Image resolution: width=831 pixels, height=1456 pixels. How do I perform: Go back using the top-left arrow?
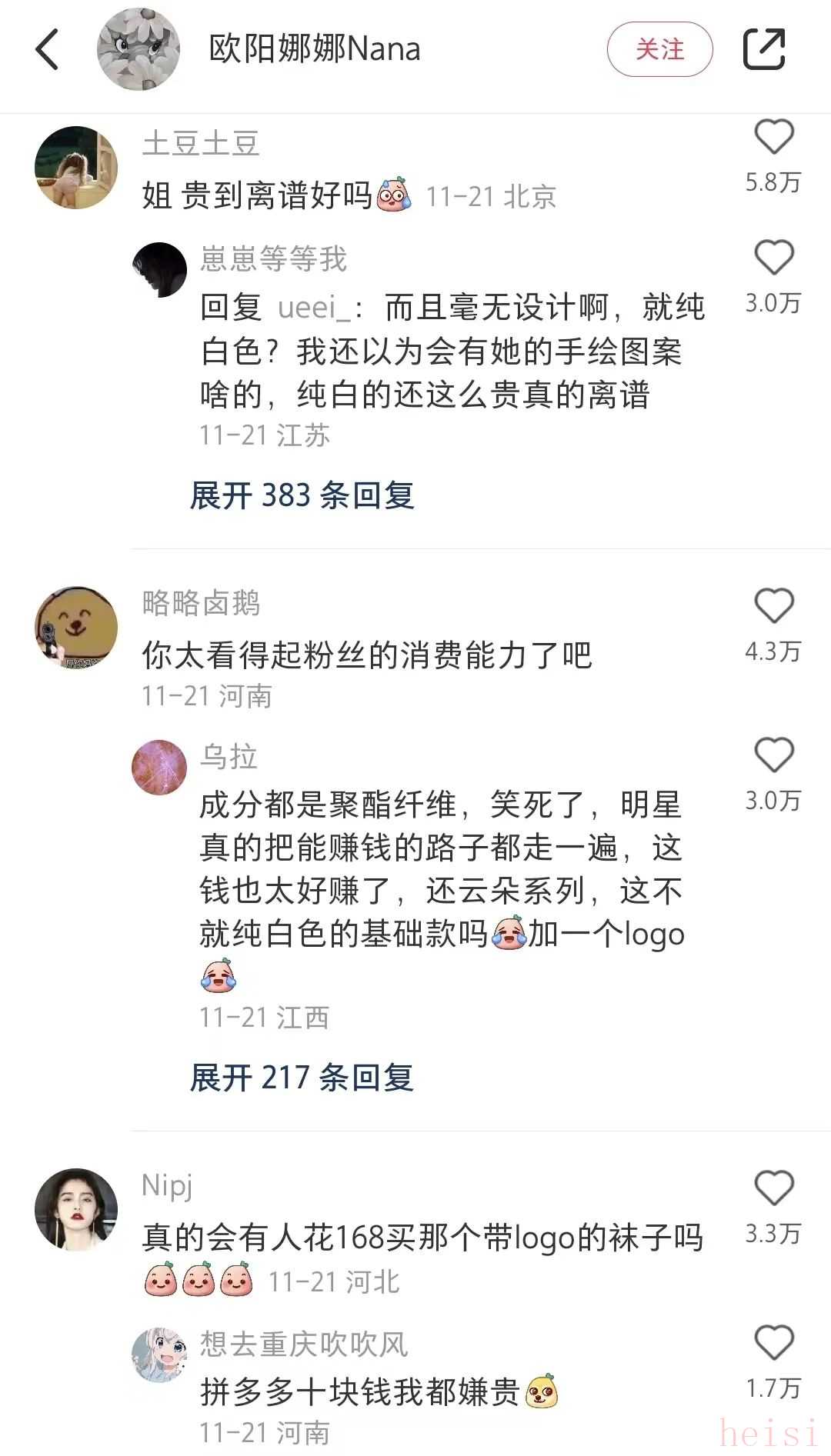pyautogui.click(x=48, y=50)
